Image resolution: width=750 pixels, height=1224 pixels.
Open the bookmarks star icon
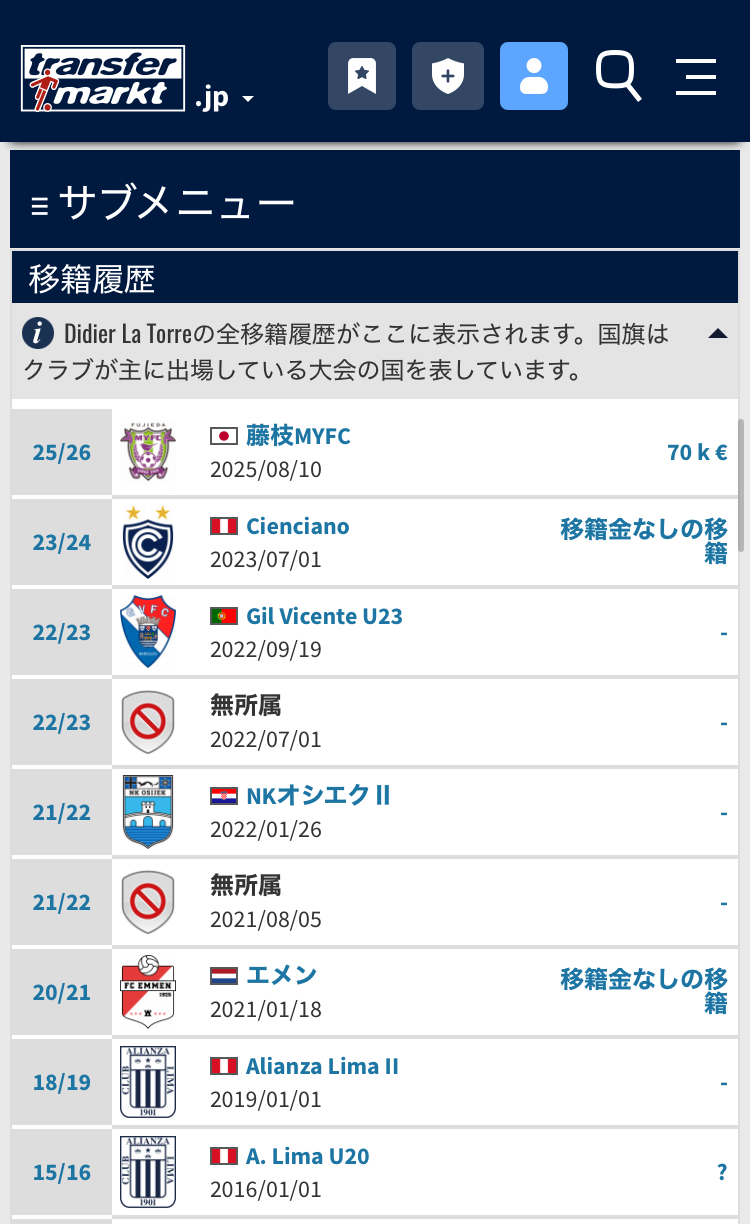click(362, 76)
